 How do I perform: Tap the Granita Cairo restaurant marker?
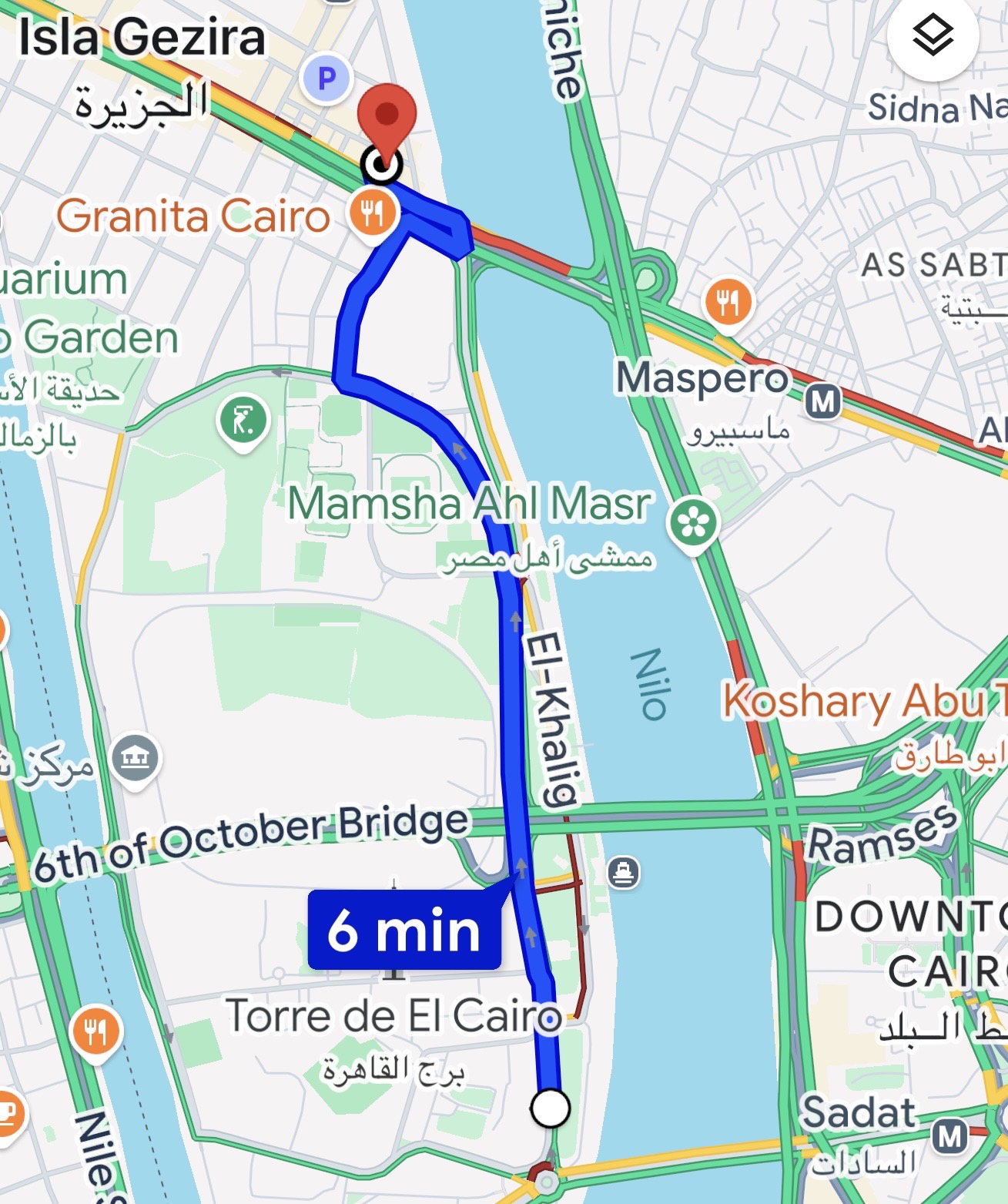click(373, 215)
